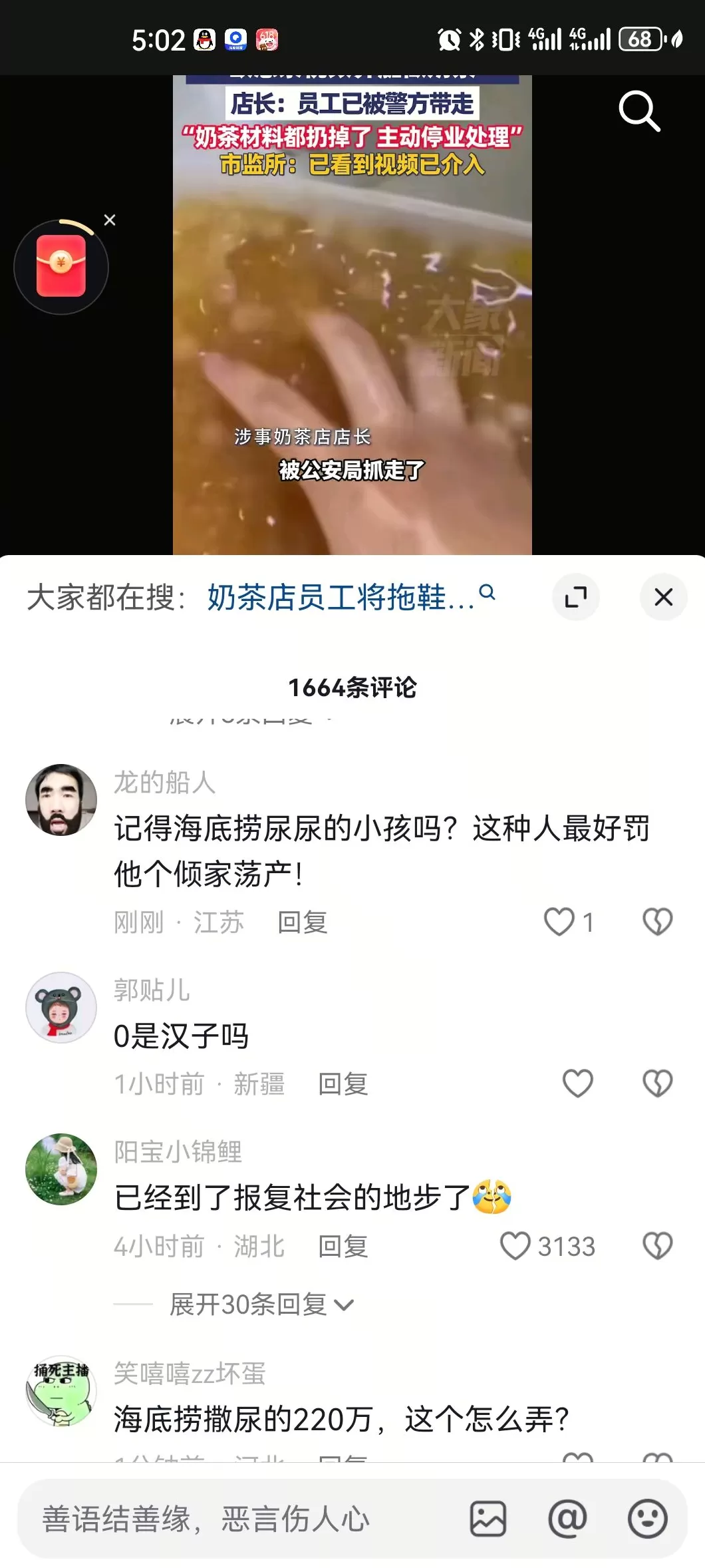Viewport: 705px width, 1568px height.
Task: Open the search icon above the video
Action: tap(638, 111)
